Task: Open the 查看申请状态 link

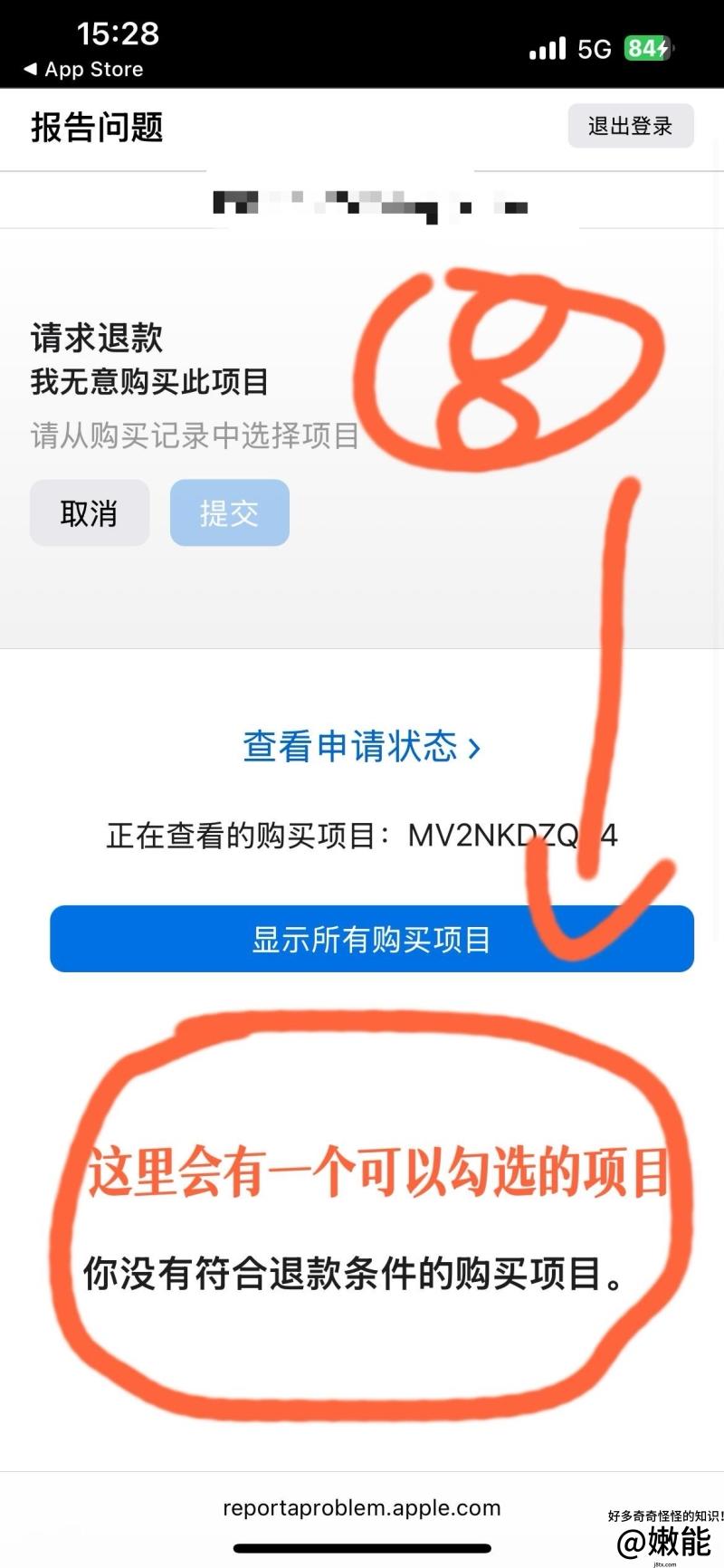Action: coord(361,747)
